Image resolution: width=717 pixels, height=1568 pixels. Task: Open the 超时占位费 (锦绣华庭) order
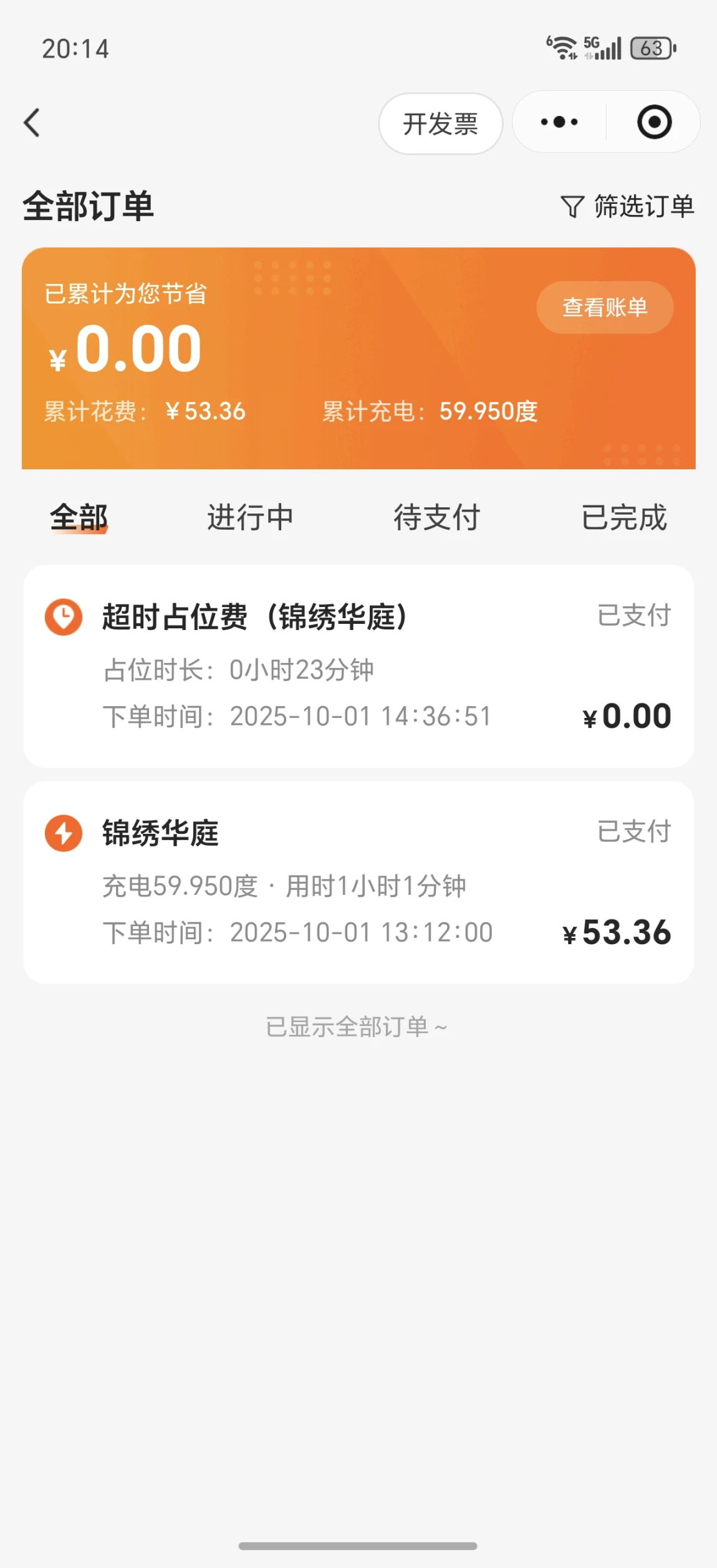coord(358,666)
